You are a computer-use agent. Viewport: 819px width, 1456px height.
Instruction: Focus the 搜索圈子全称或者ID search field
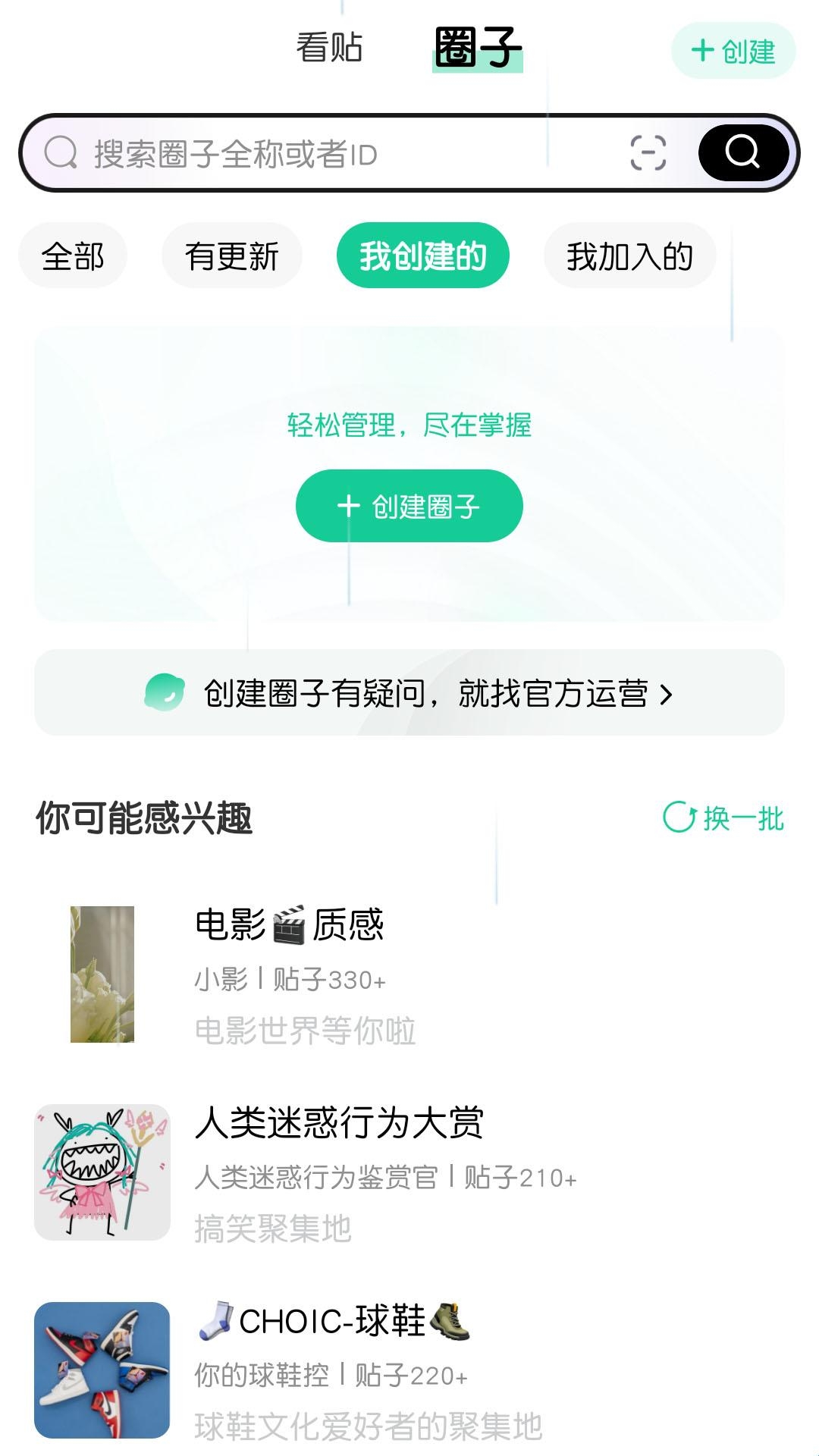[x=334, y=154]
